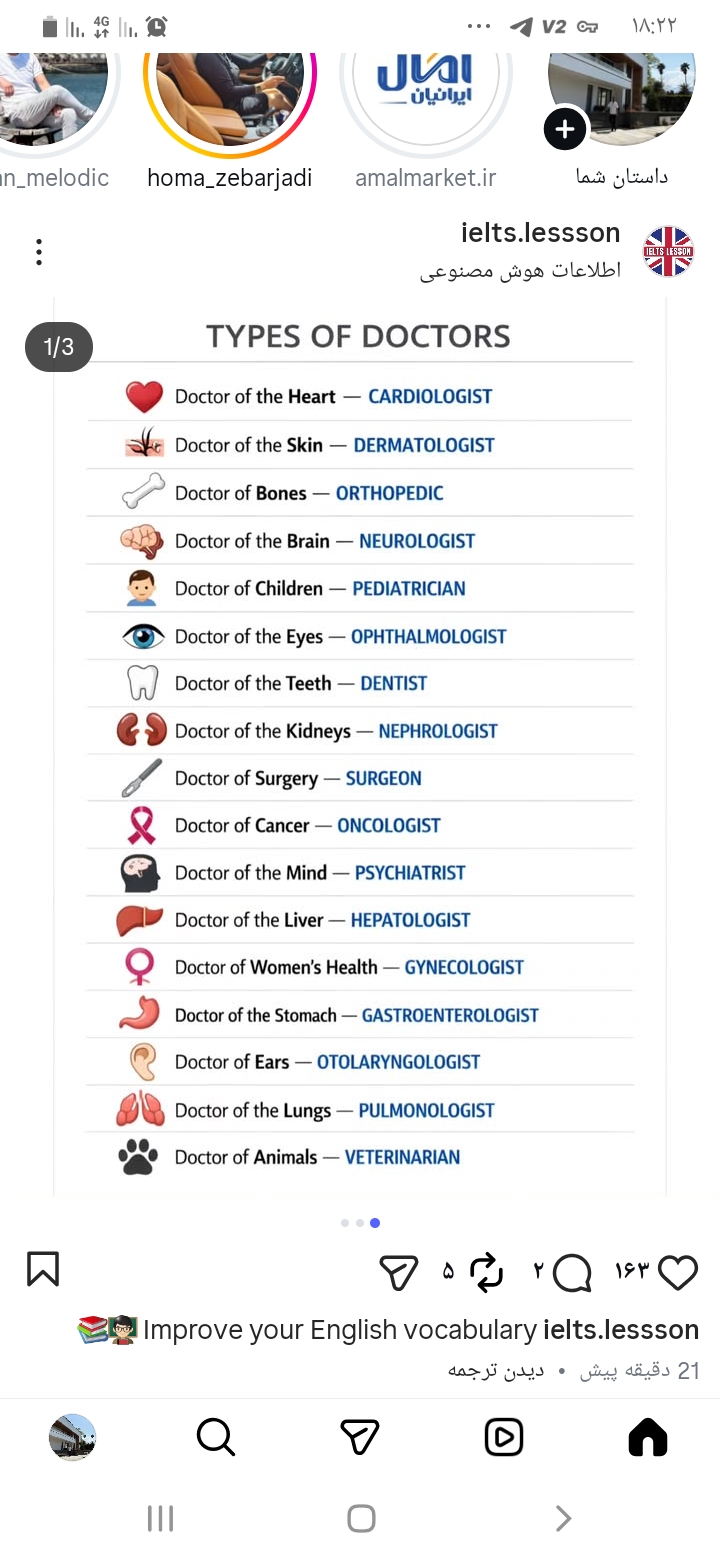Screen dimensions: 720x1560
Task: Share this post via the paper plane
Action: point(398,1272)
